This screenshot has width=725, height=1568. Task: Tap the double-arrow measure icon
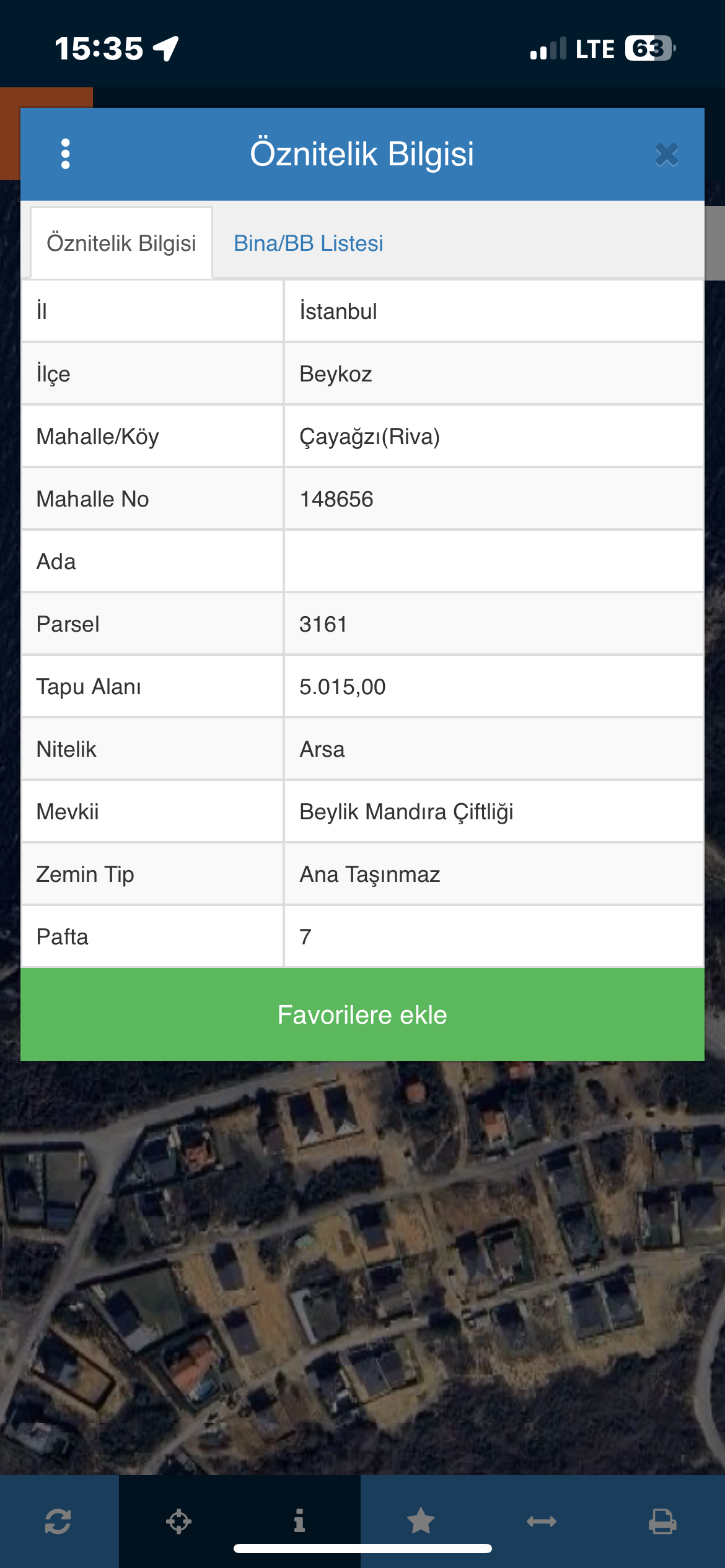click(x=542, y=1521)
